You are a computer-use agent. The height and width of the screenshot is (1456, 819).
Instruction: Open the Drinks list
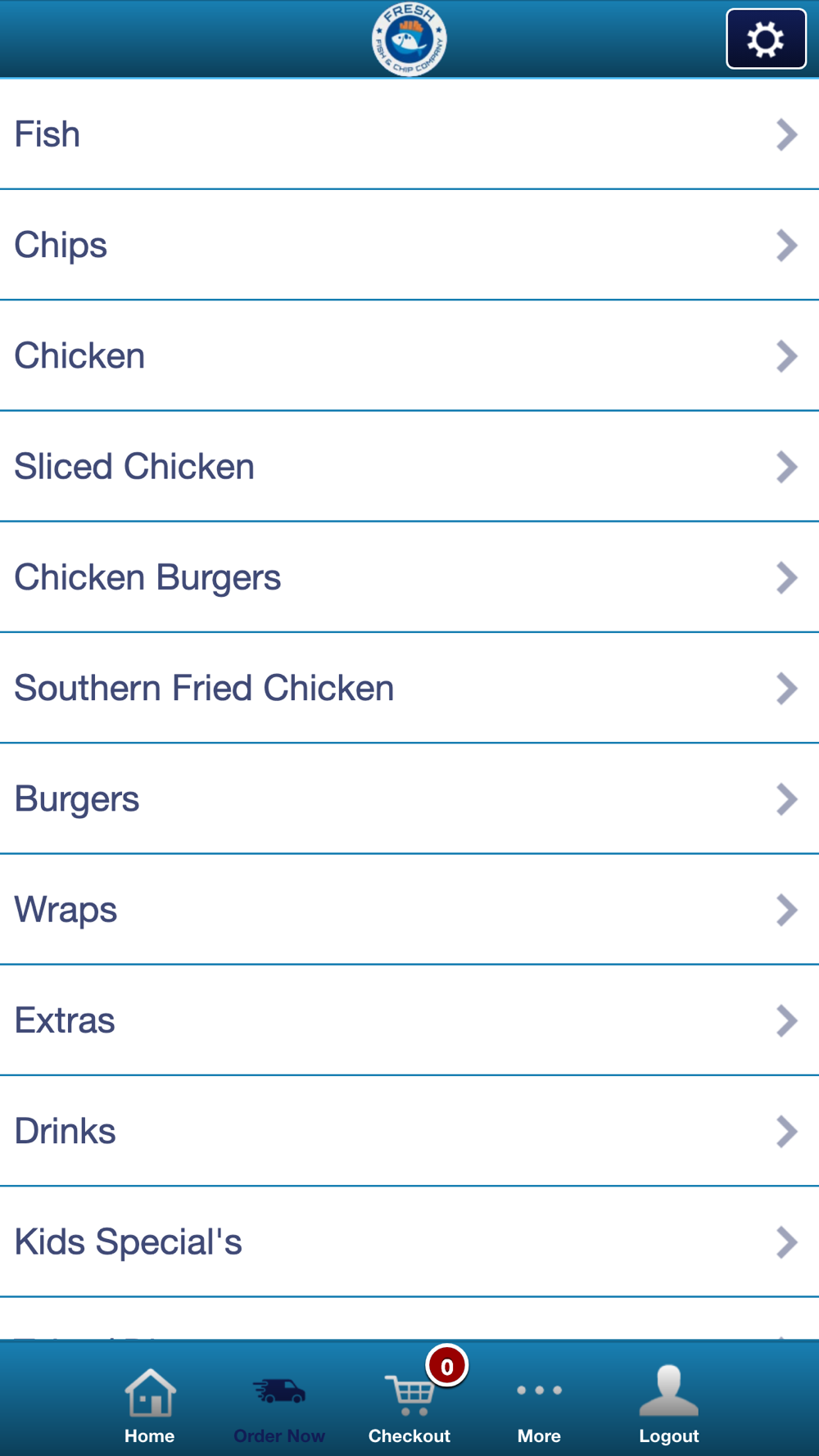pos(409,1131)
